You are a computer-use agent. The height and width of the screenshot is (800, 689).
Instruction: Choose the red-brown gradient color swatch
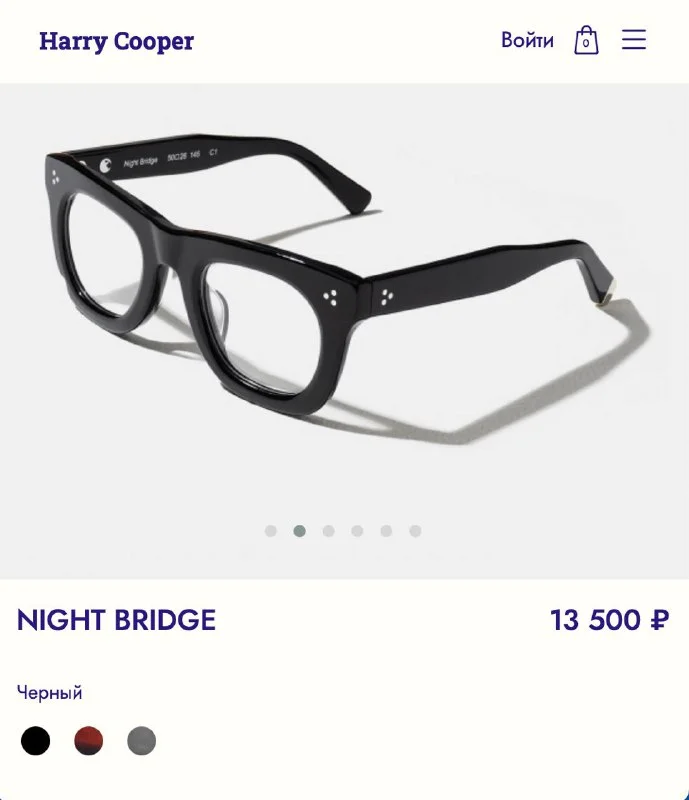88,741
